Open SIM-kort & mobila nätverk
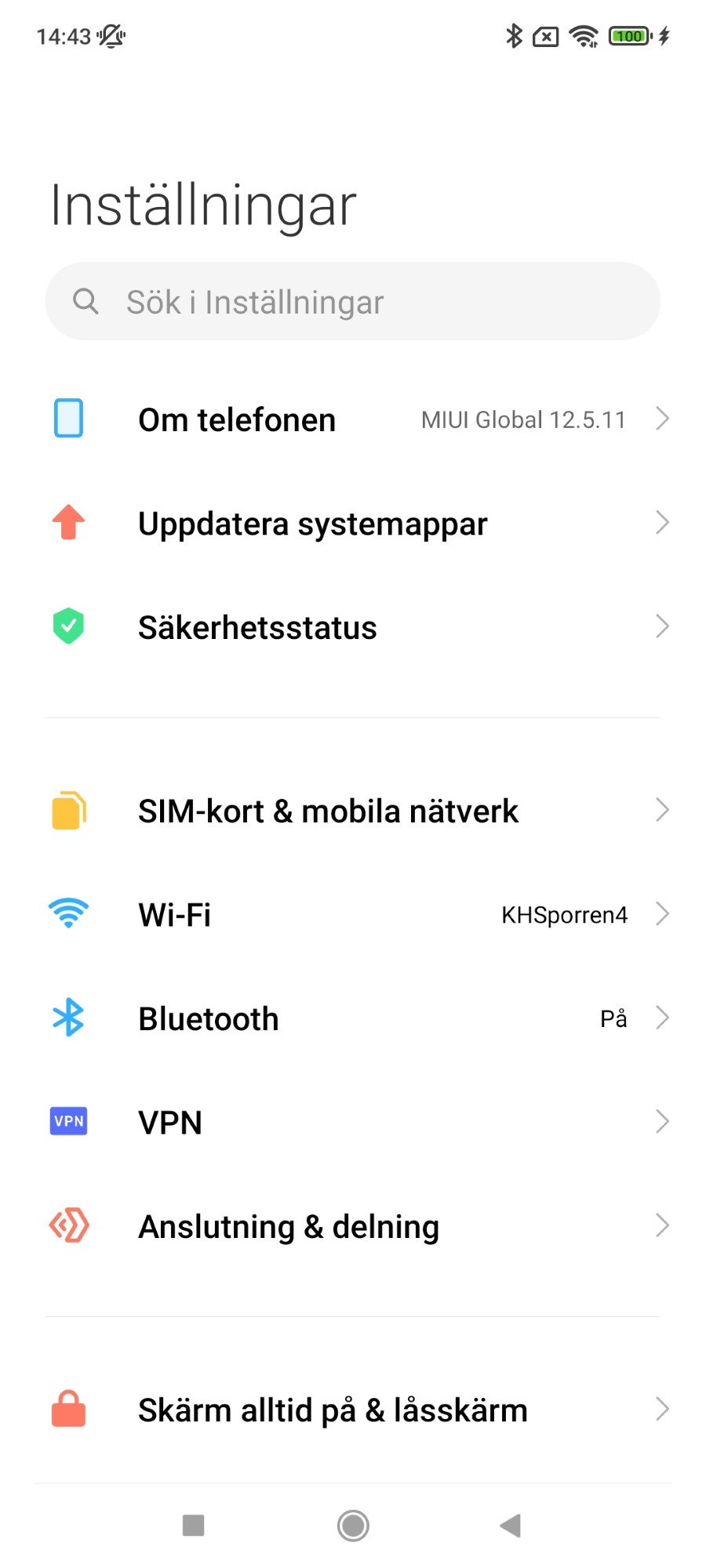706x1568 pixels. coord(353,811)
